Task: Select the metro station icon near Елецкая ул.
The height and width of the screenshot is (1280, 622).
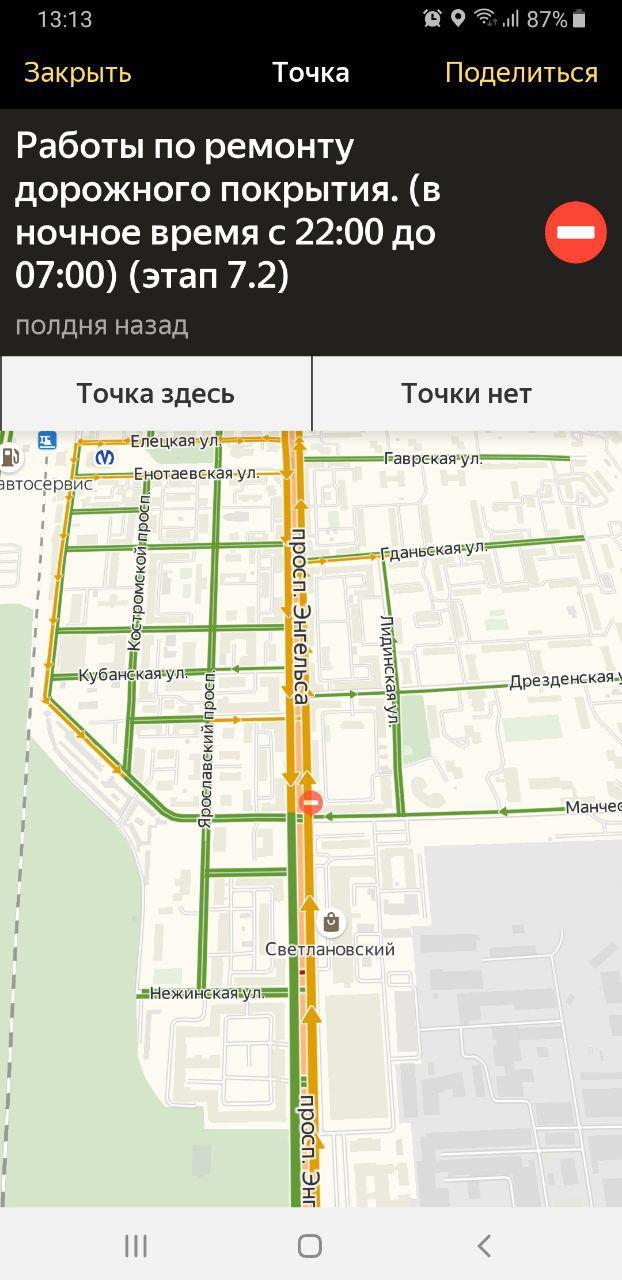Action: tap(105, 457)
